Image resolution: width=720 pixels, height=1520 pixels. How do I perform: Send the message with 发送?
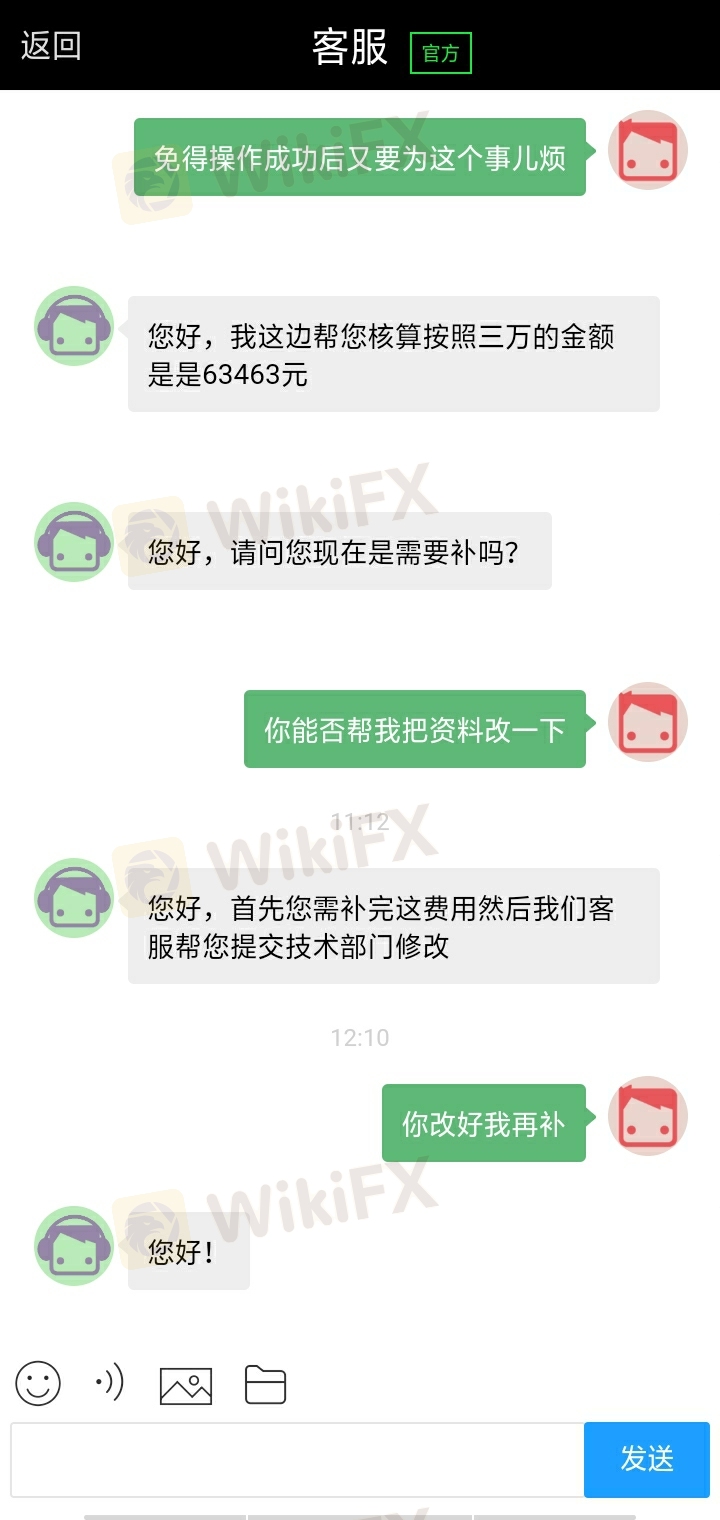coord(647,1459)
